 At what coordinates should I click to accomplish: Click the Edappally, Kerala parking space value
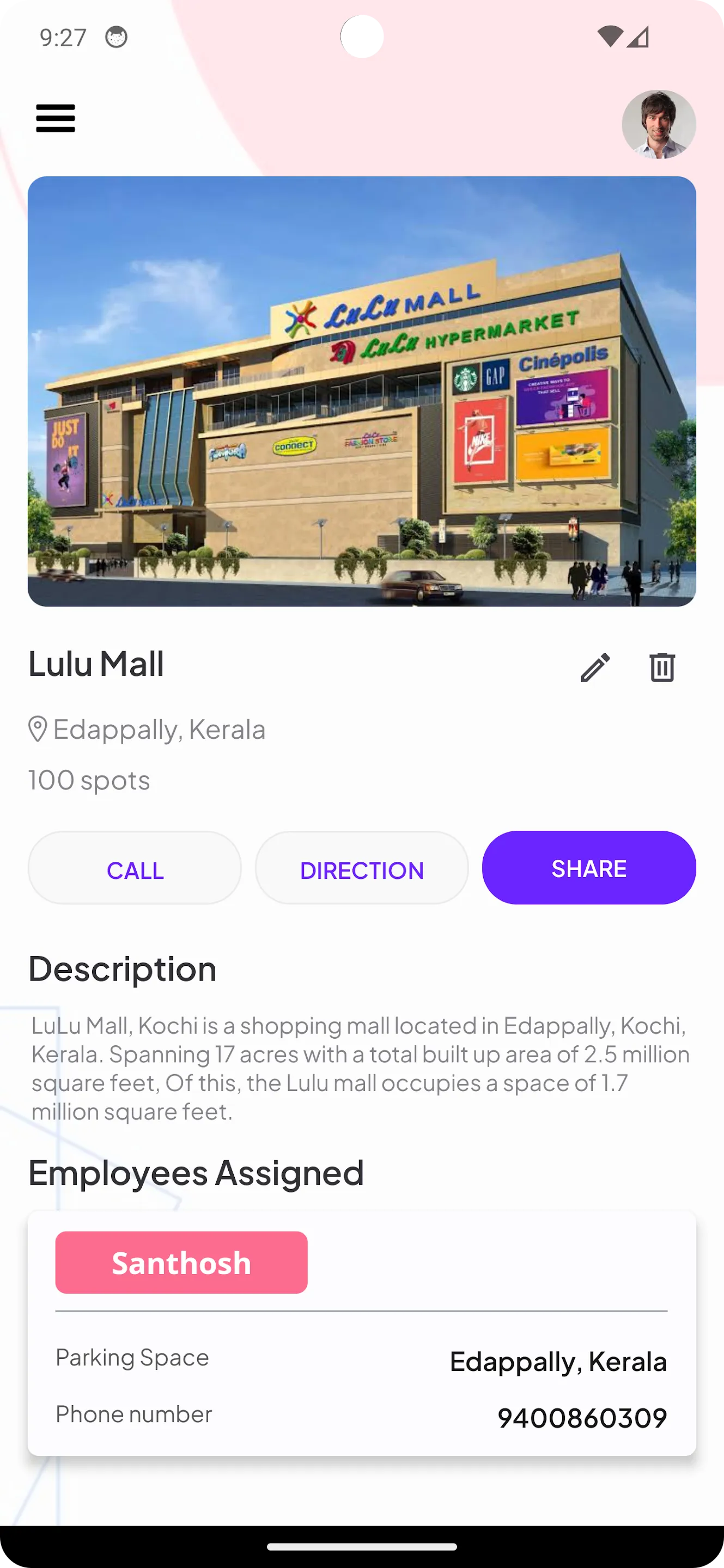tap(557, 1363)
